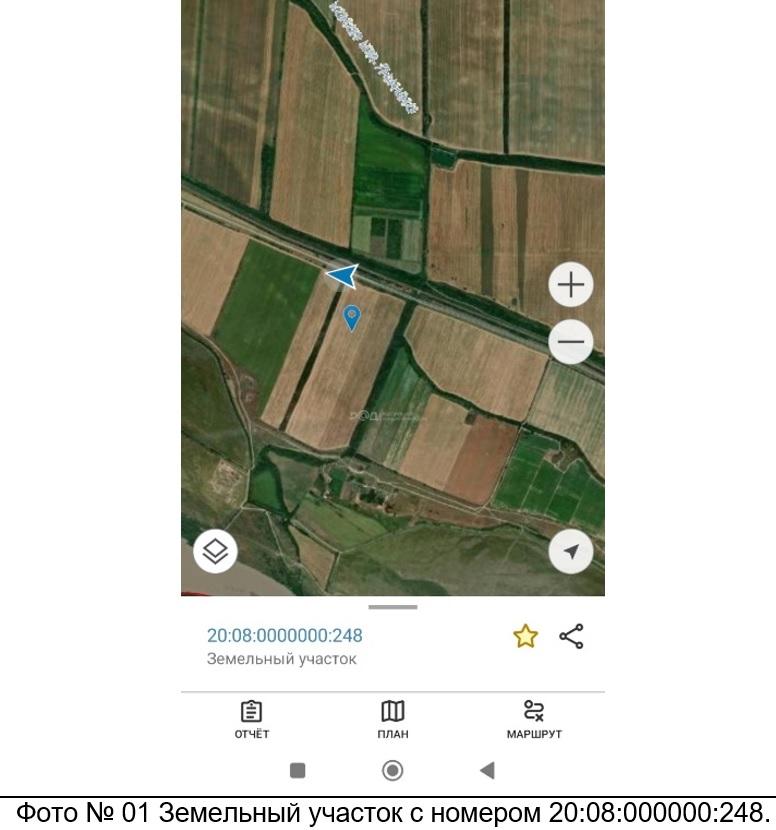Open the Отчёт report
Viewport: 776px width, 830px height.
pos(252,718)
